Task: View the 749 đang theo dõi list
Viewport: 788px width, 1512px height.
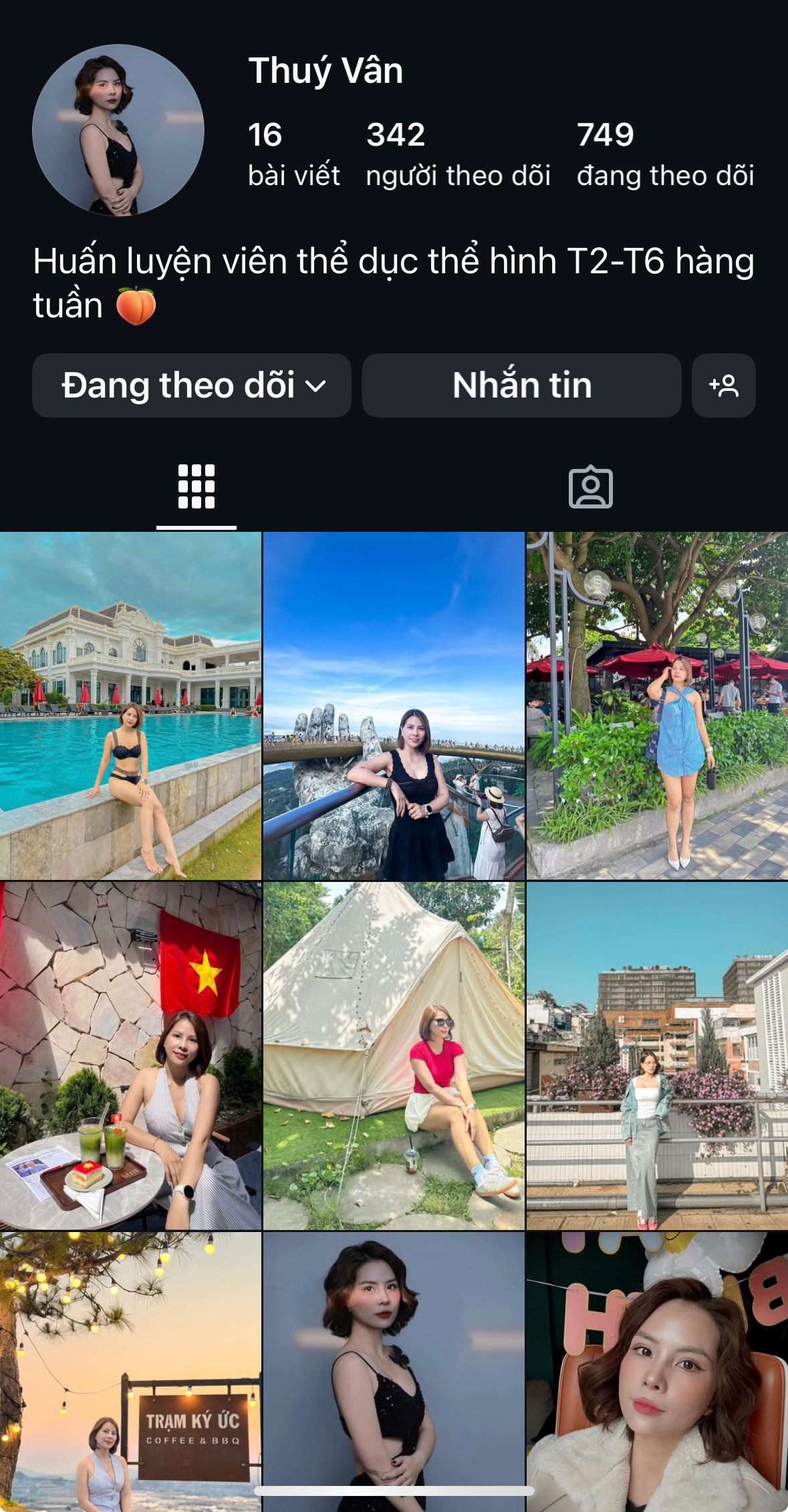Action: coord(665,154)
